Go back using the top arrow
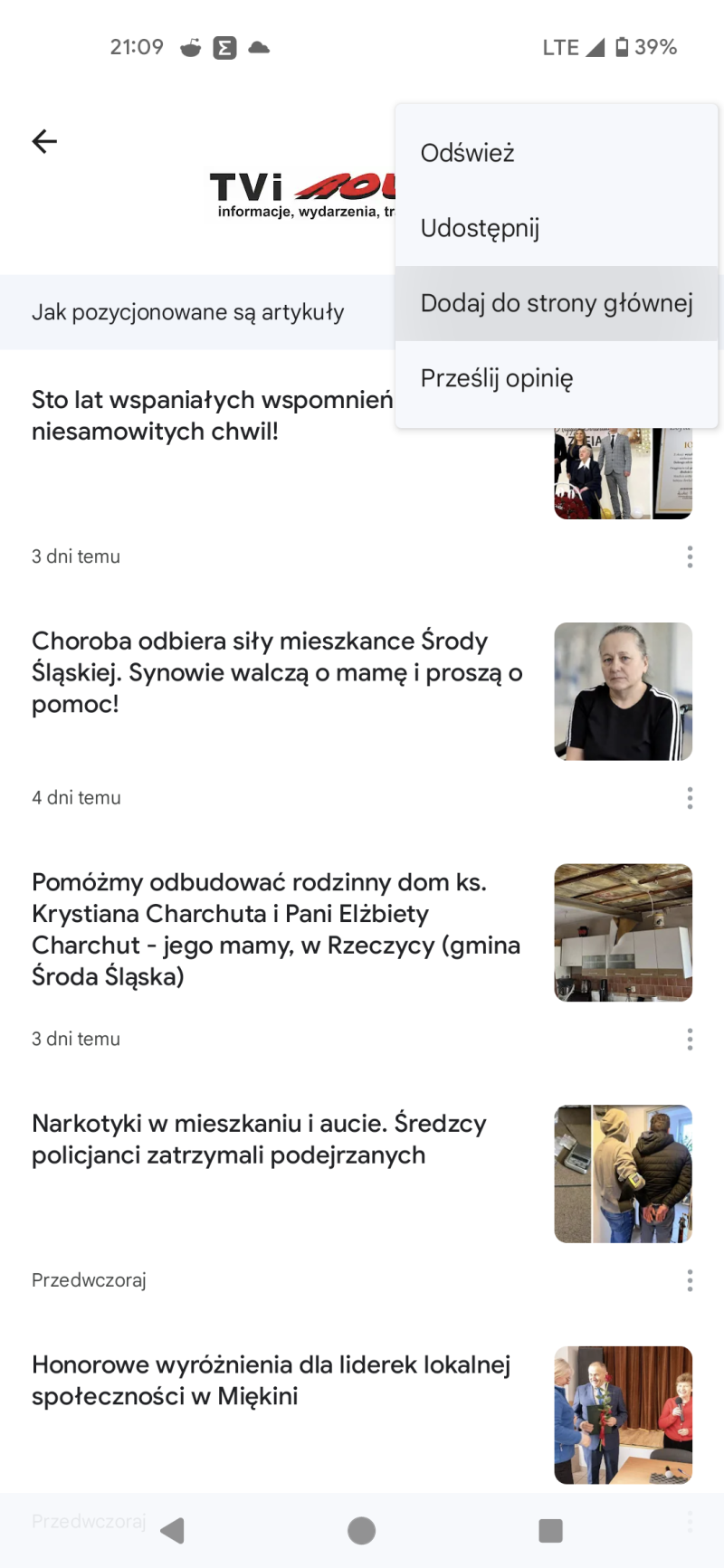 [44, 141]
